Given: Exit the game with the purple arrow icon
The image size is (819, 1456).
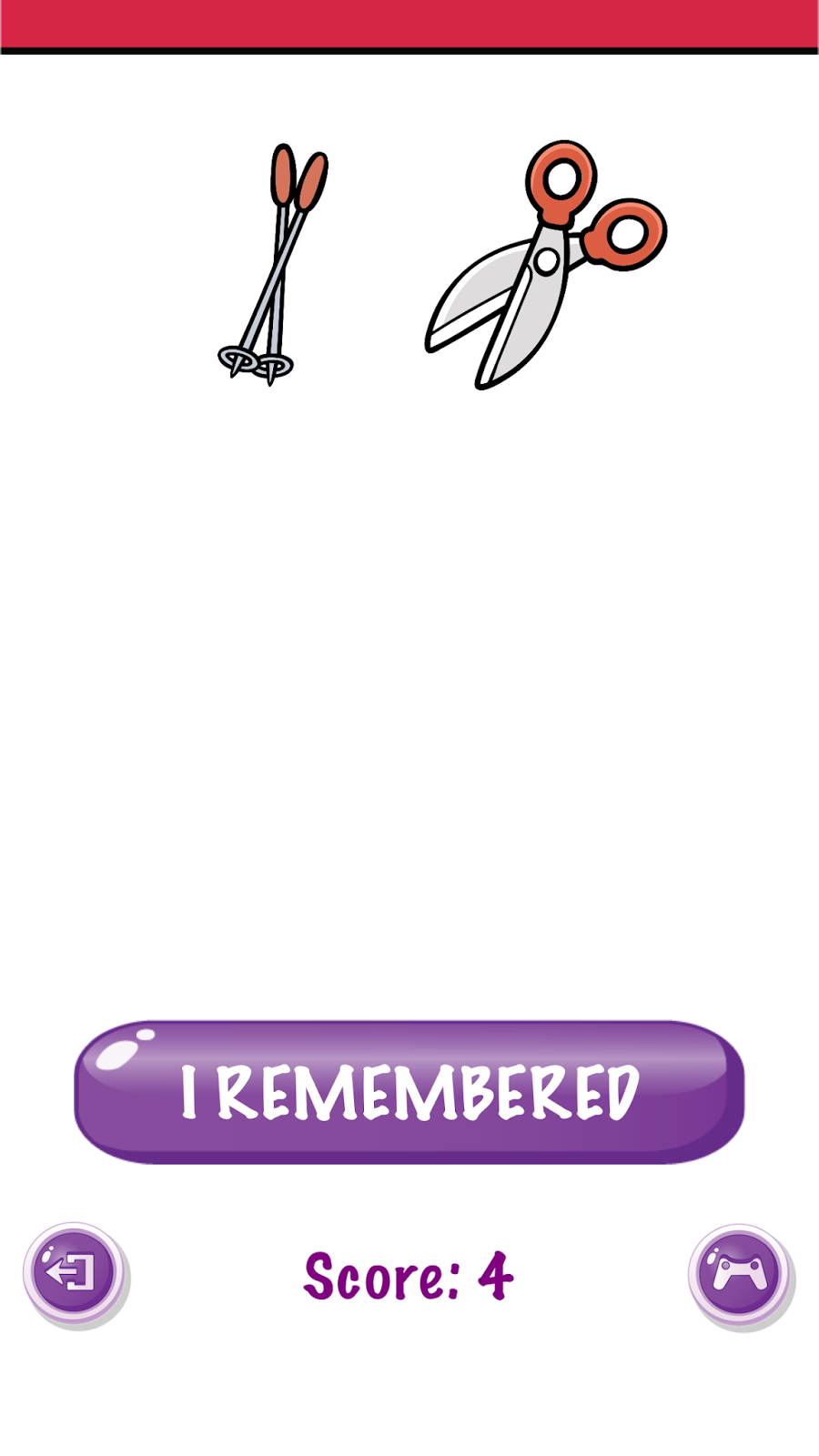Looking at the screenshot, I should [x=74, y=1272].
